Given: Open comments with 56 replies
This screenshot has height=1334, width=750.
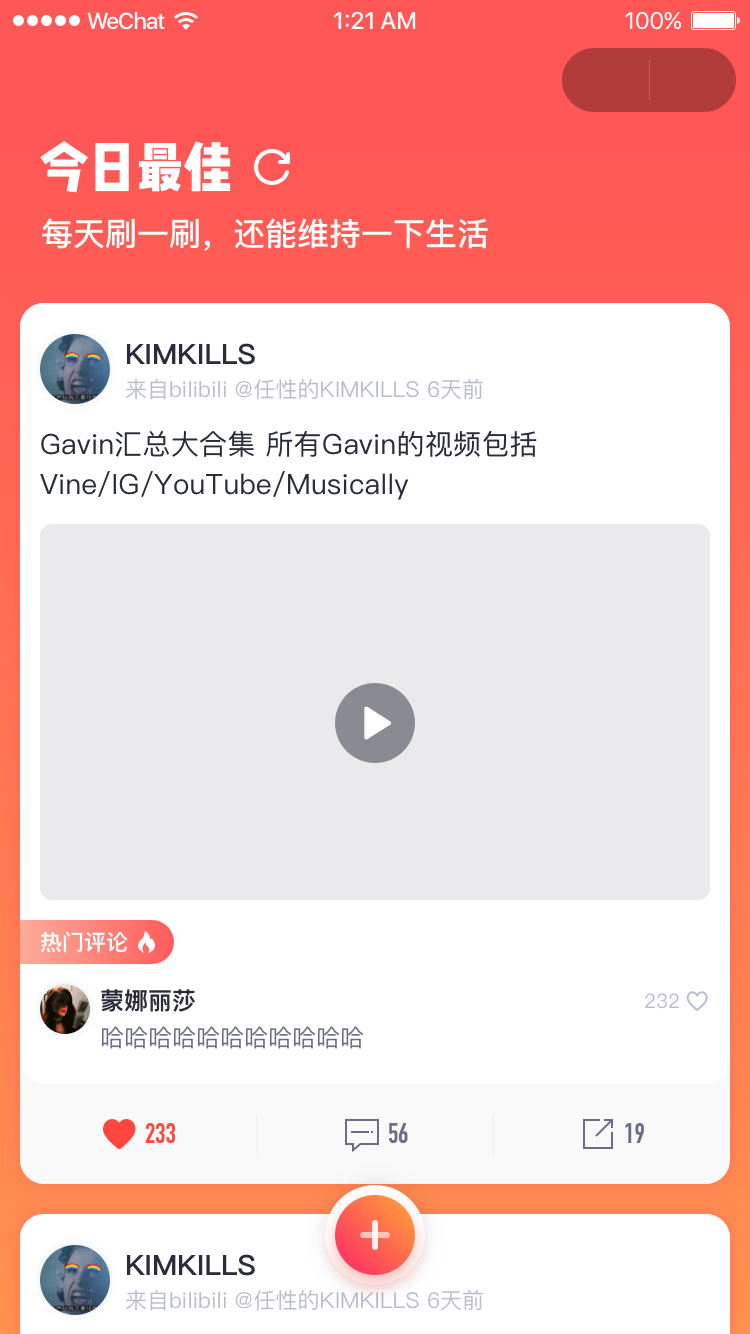Looking at the screenshot, I should coord(362,1134).
